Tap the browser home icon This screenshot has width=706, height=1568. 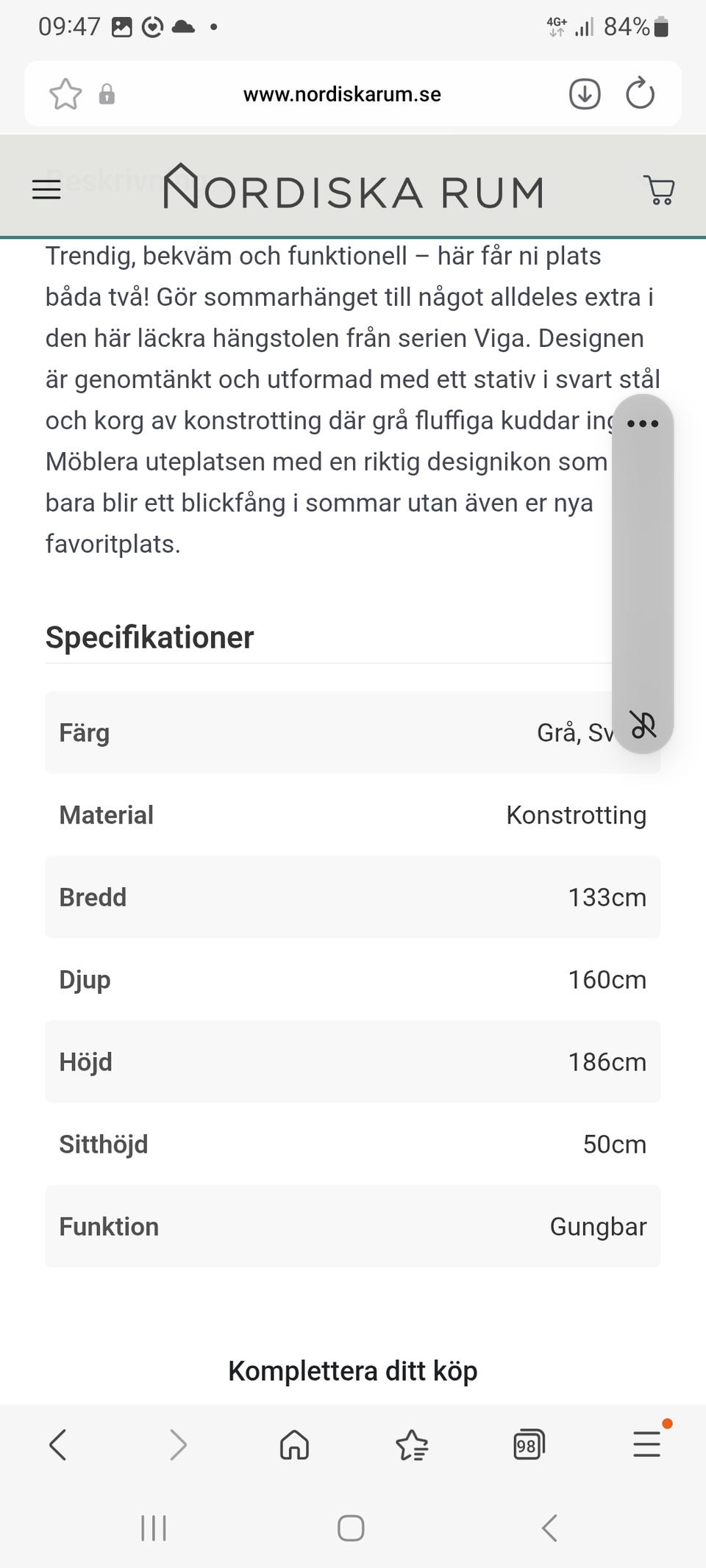point(293,1444)
